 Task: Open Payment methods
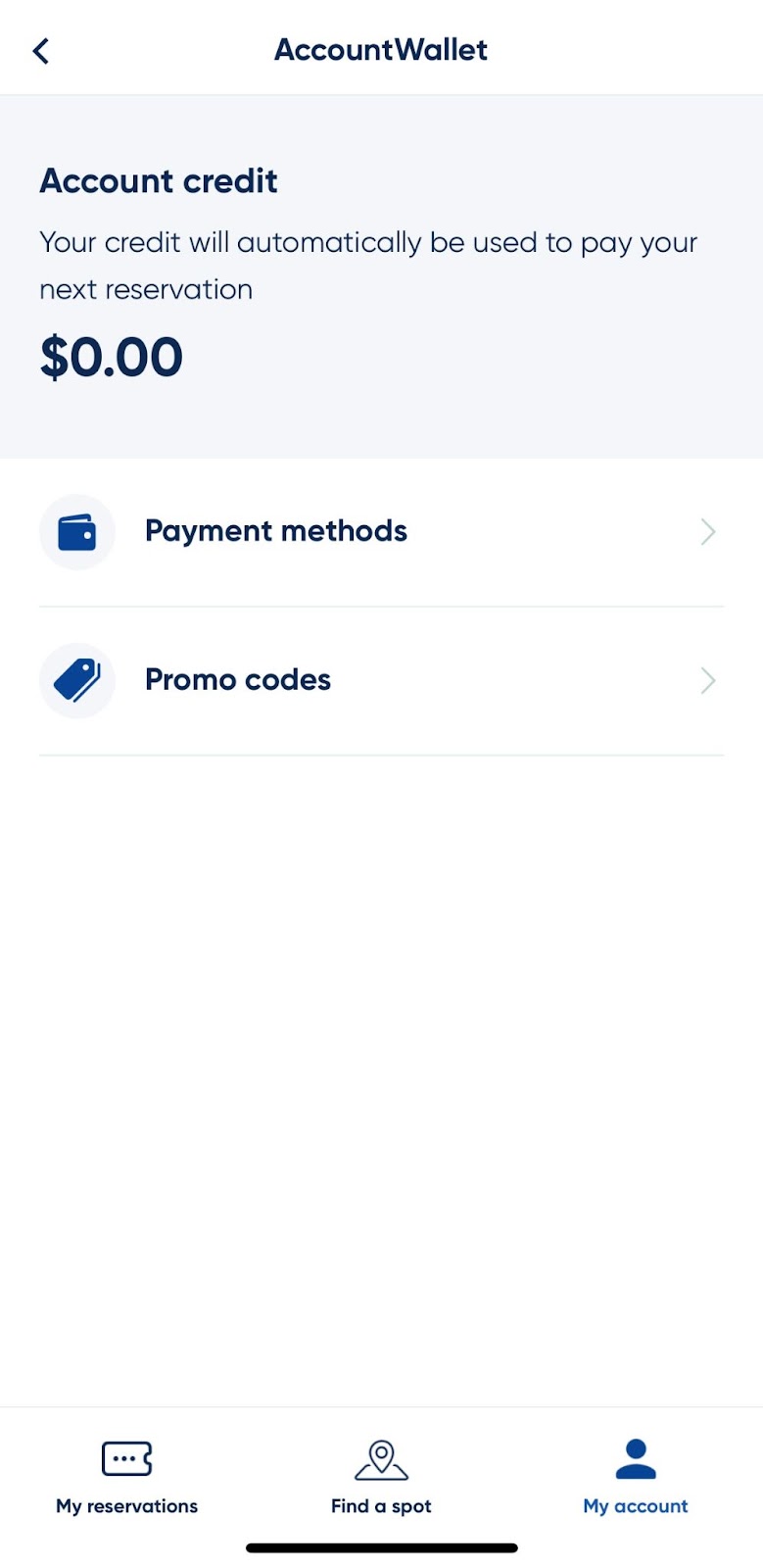tap(381, 532)
